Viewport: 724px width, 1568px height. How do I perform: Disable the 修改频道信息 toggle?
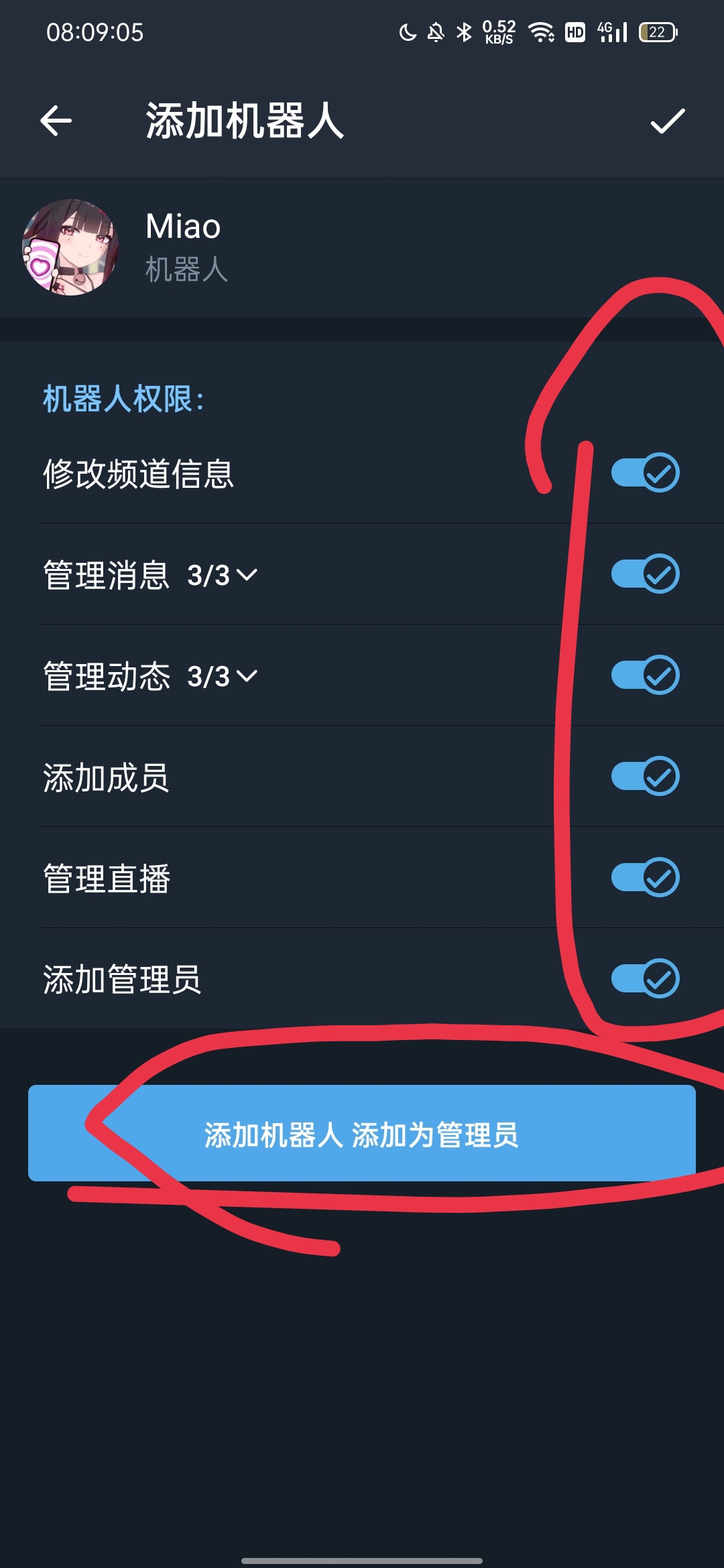click(646, 473)
